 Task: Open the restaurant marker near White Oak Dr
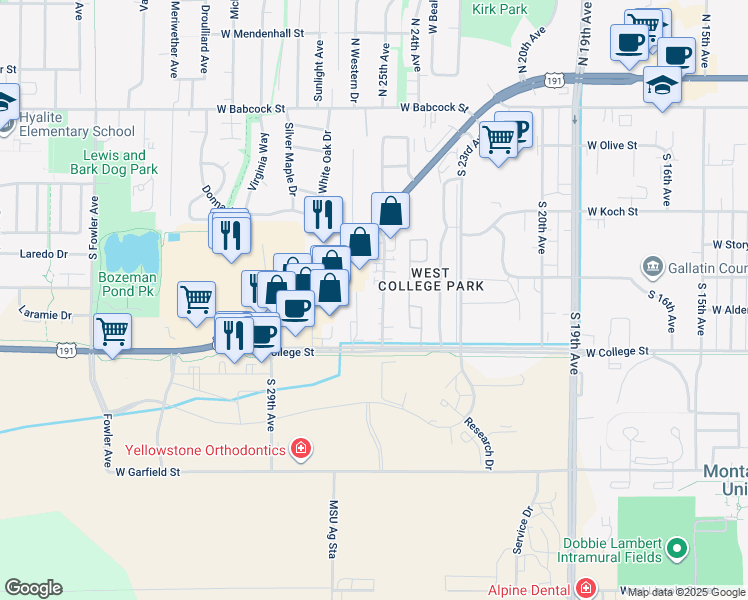click(x=324, y=214)
